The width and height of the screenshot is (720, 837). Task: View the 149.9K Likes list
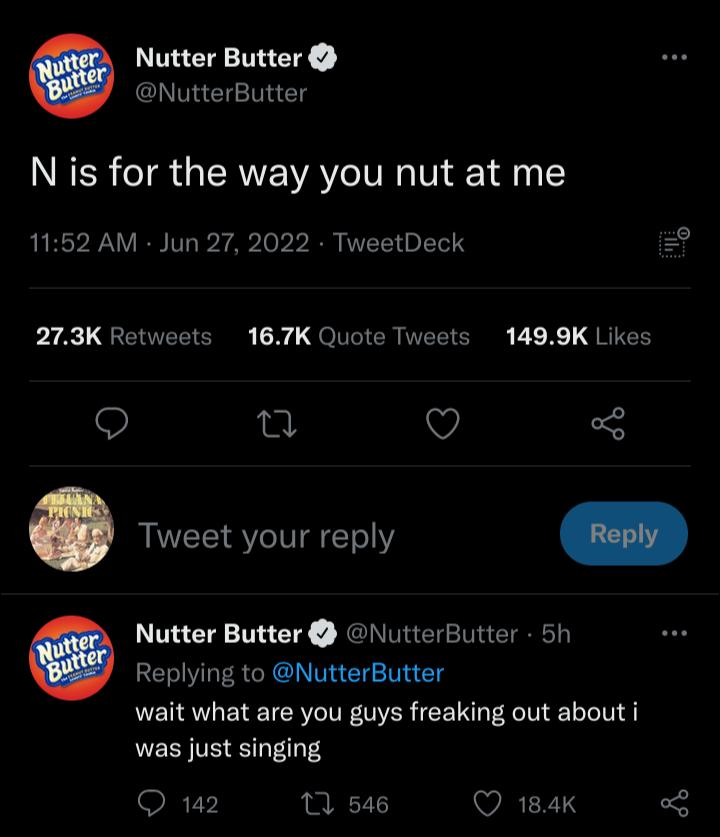[x=578, y=337]
